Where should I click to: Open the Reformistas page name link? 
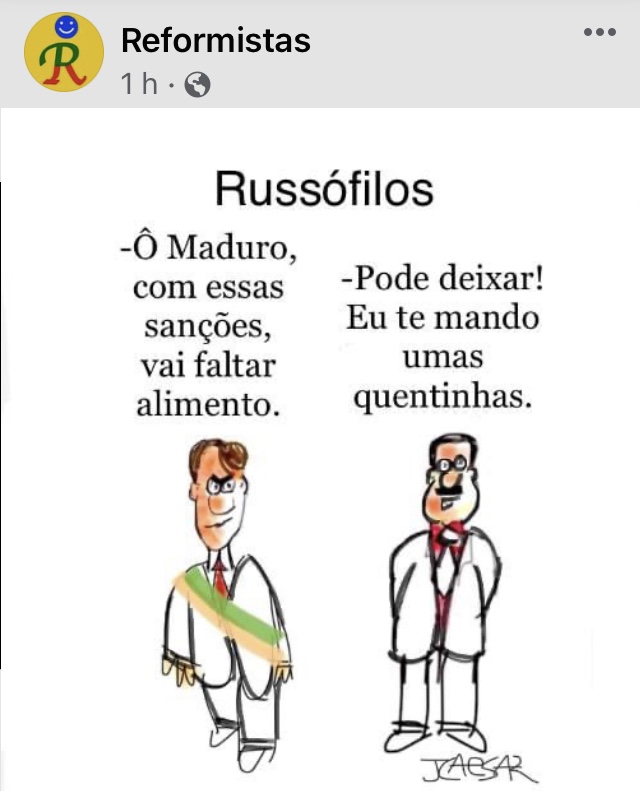click(x=215, y=41)
